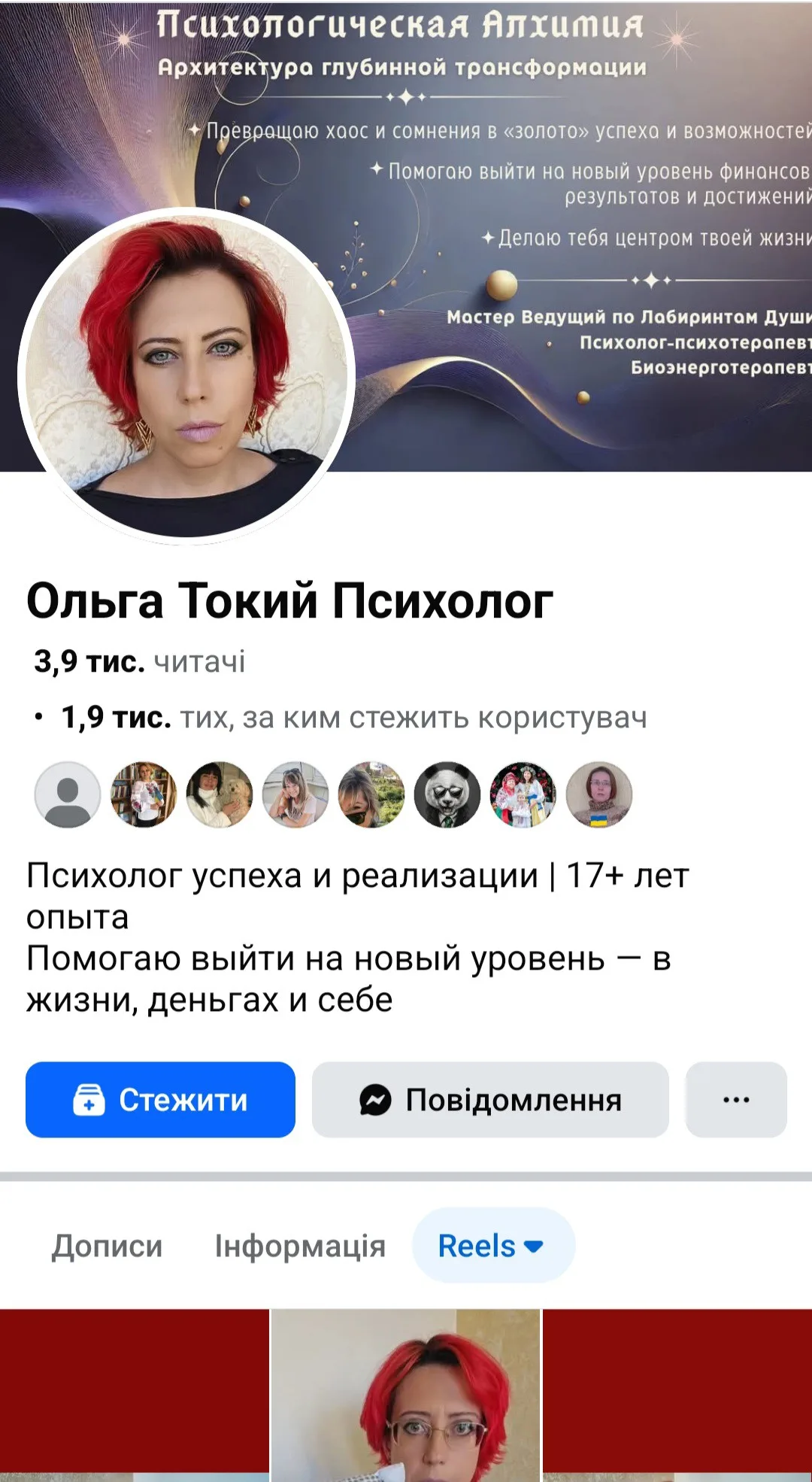Play the middle reel with the red-haired woman
Image resolution: width=812 pixels, height=1482 pixels.
point(406,1395)
